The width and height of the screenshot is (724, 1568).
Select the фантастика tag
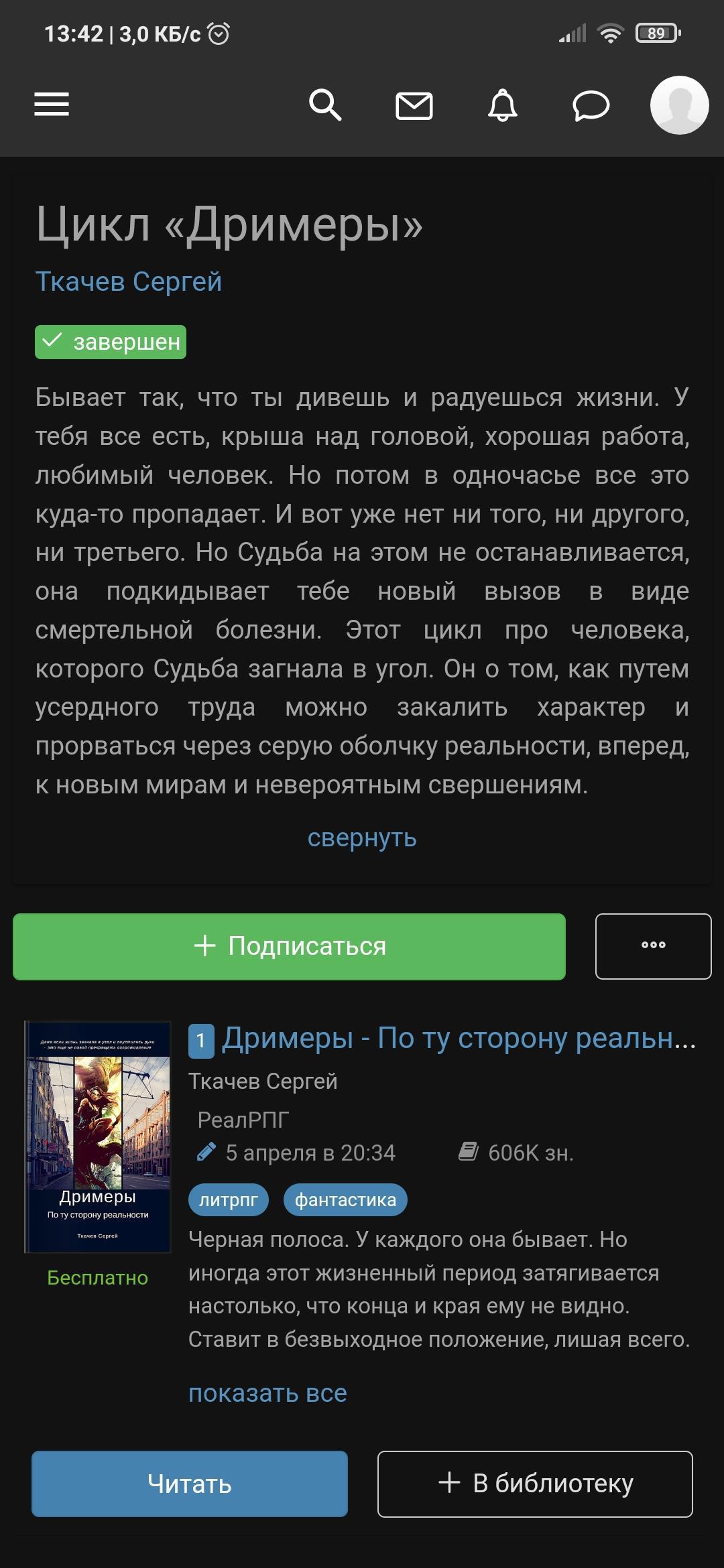(x=345, y=1199)
